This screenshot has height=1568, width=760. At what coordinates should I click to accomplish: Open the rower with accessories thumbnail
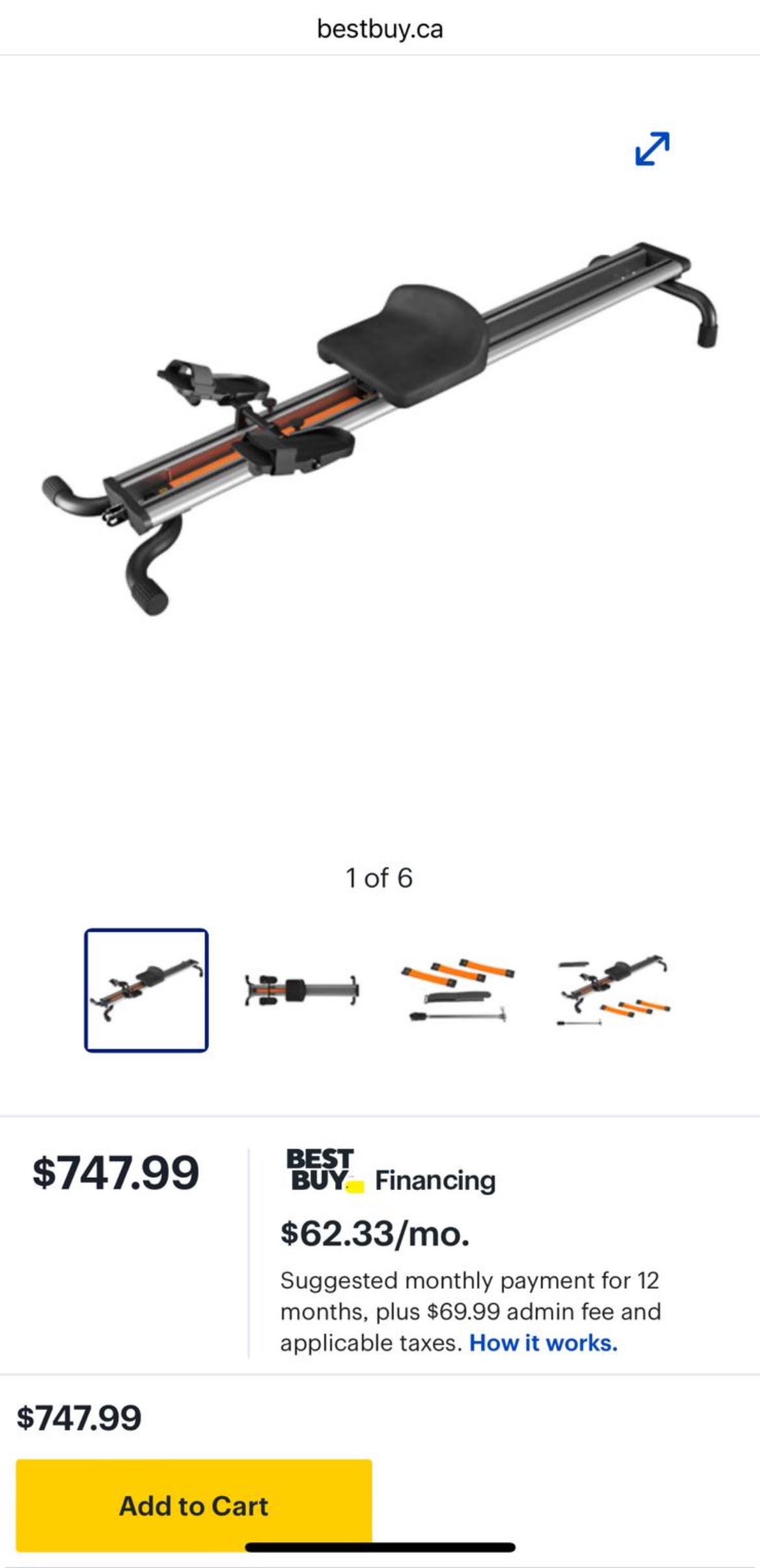click(613, 991)
